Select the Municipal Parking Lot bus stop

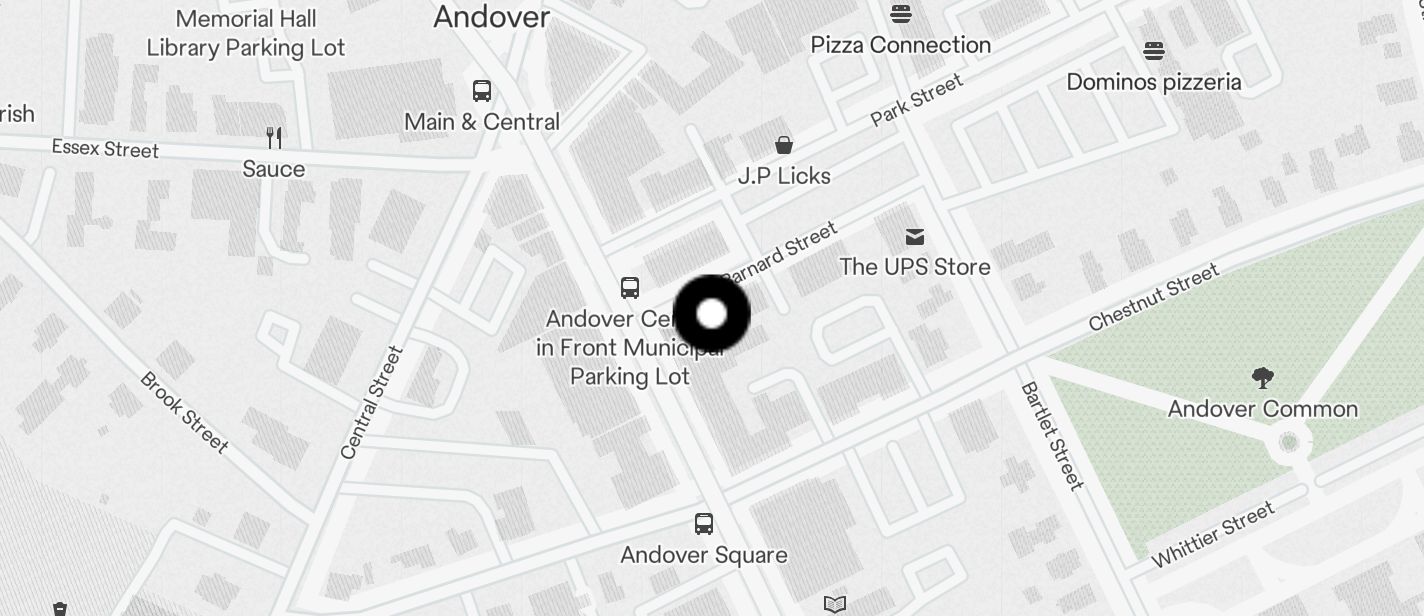point(630,288)
